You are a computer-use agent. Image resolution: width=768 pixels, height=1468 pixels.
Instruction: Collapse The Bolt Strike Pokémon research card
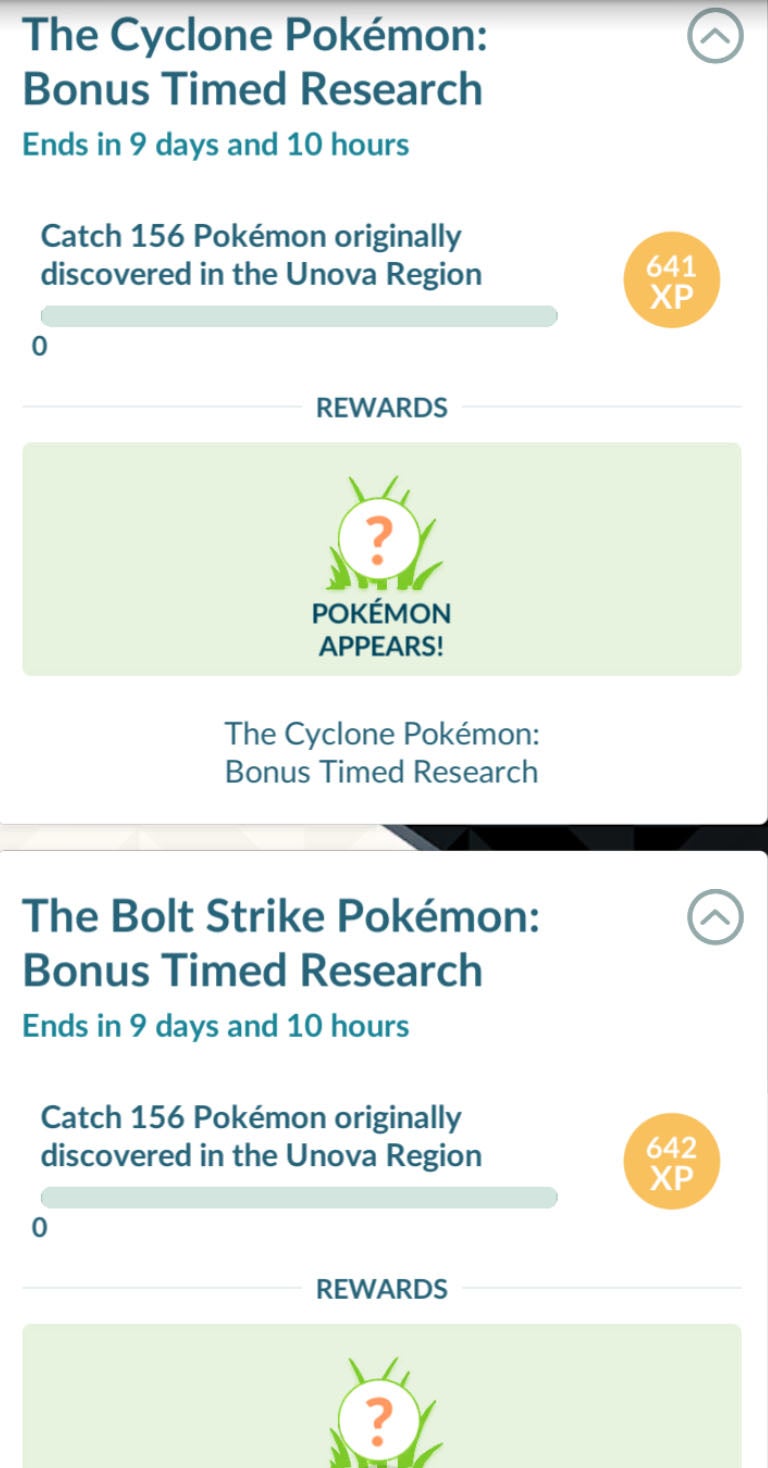716,918
